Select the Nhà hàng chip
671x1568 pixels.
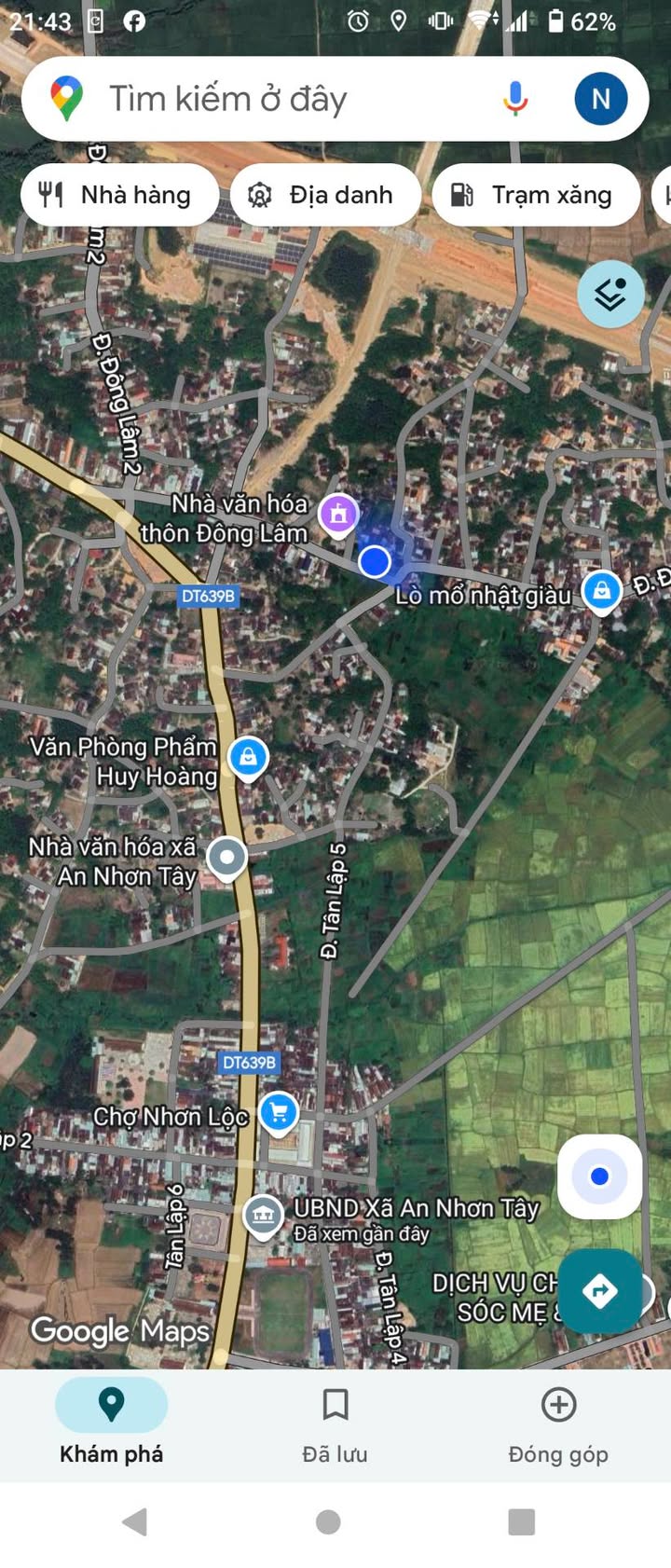(118, 195)
